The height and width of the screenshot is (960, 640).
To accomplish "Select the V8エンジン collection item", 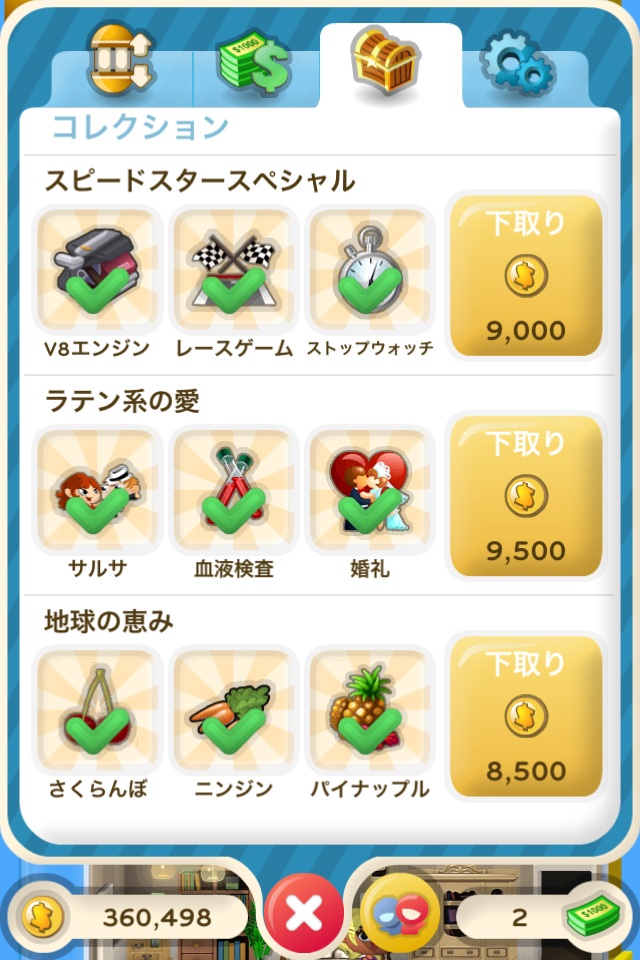I will [98, 270].
